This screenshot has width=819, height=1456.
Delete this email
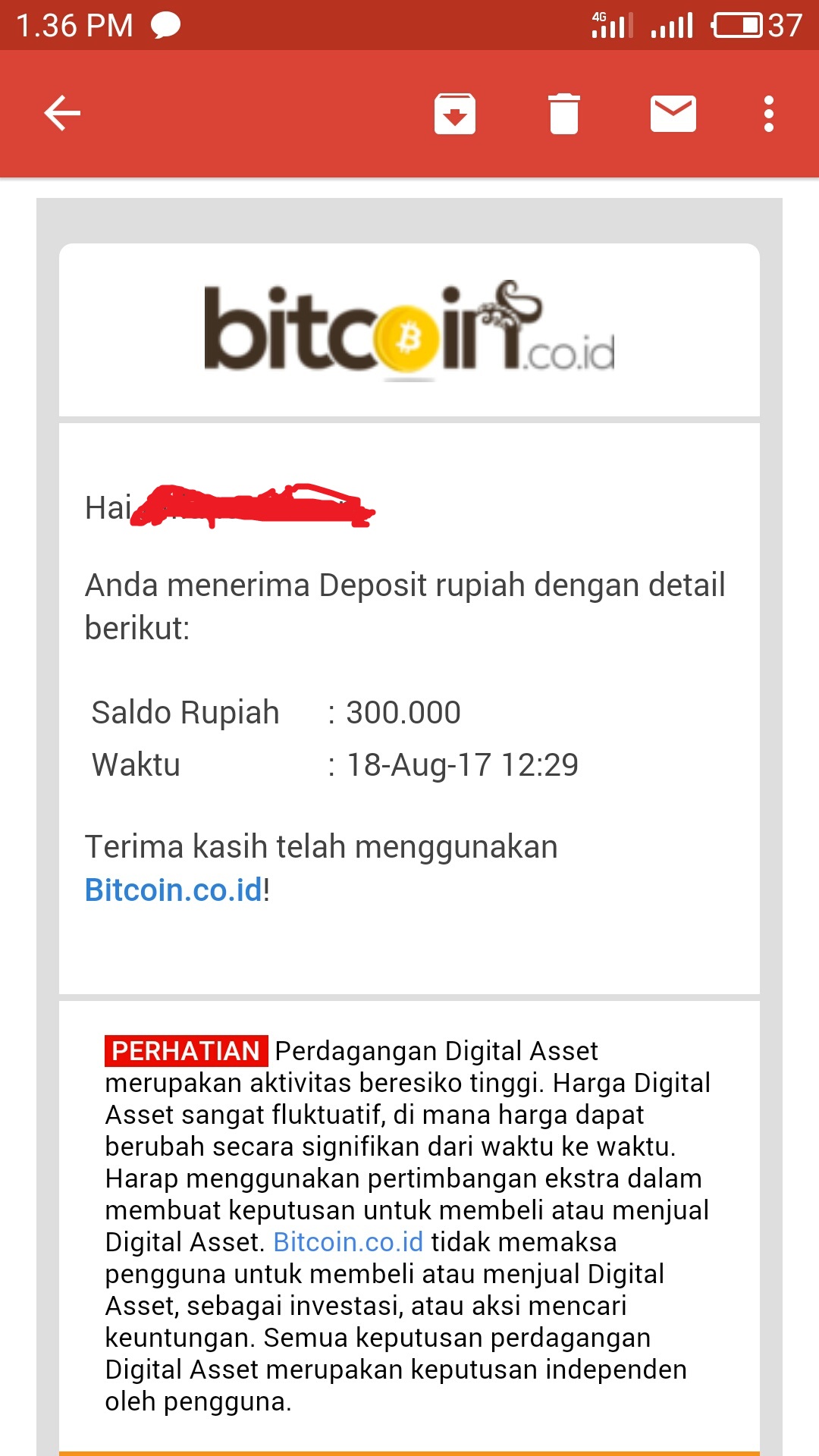[564, 114]
